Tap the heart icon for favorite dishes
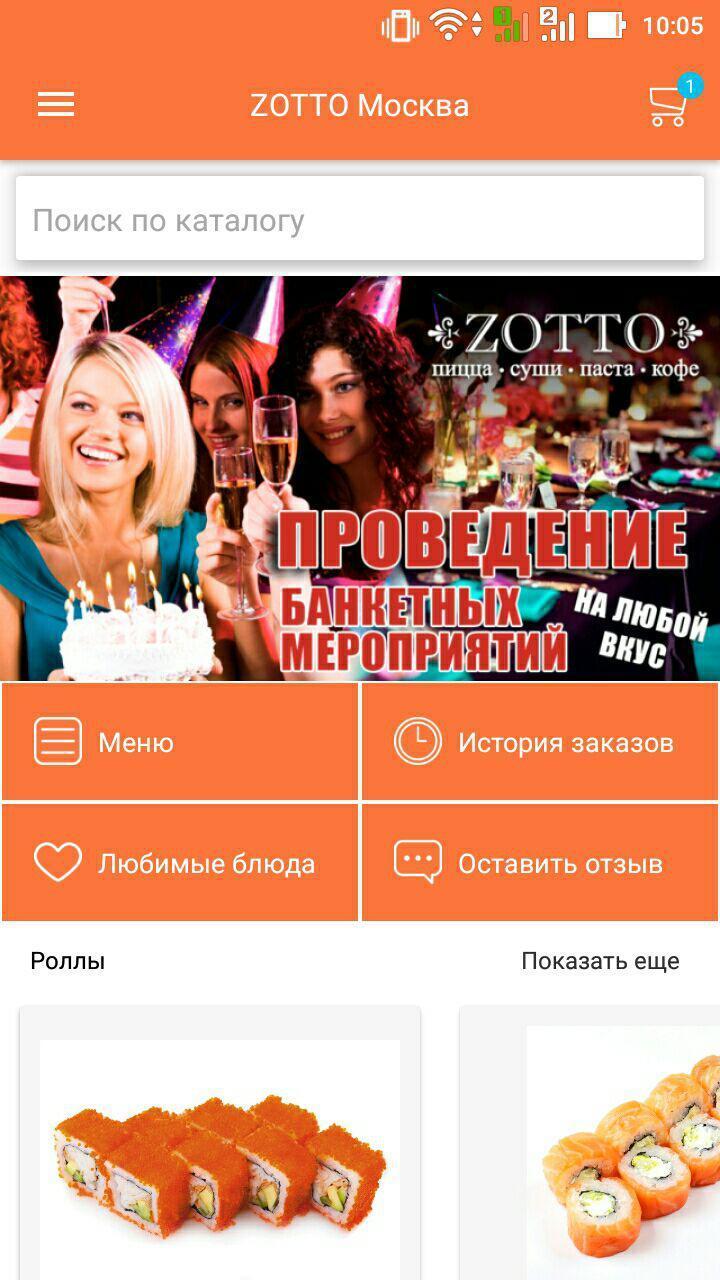The image size is (720, 1280). click(x=57, y=862)
